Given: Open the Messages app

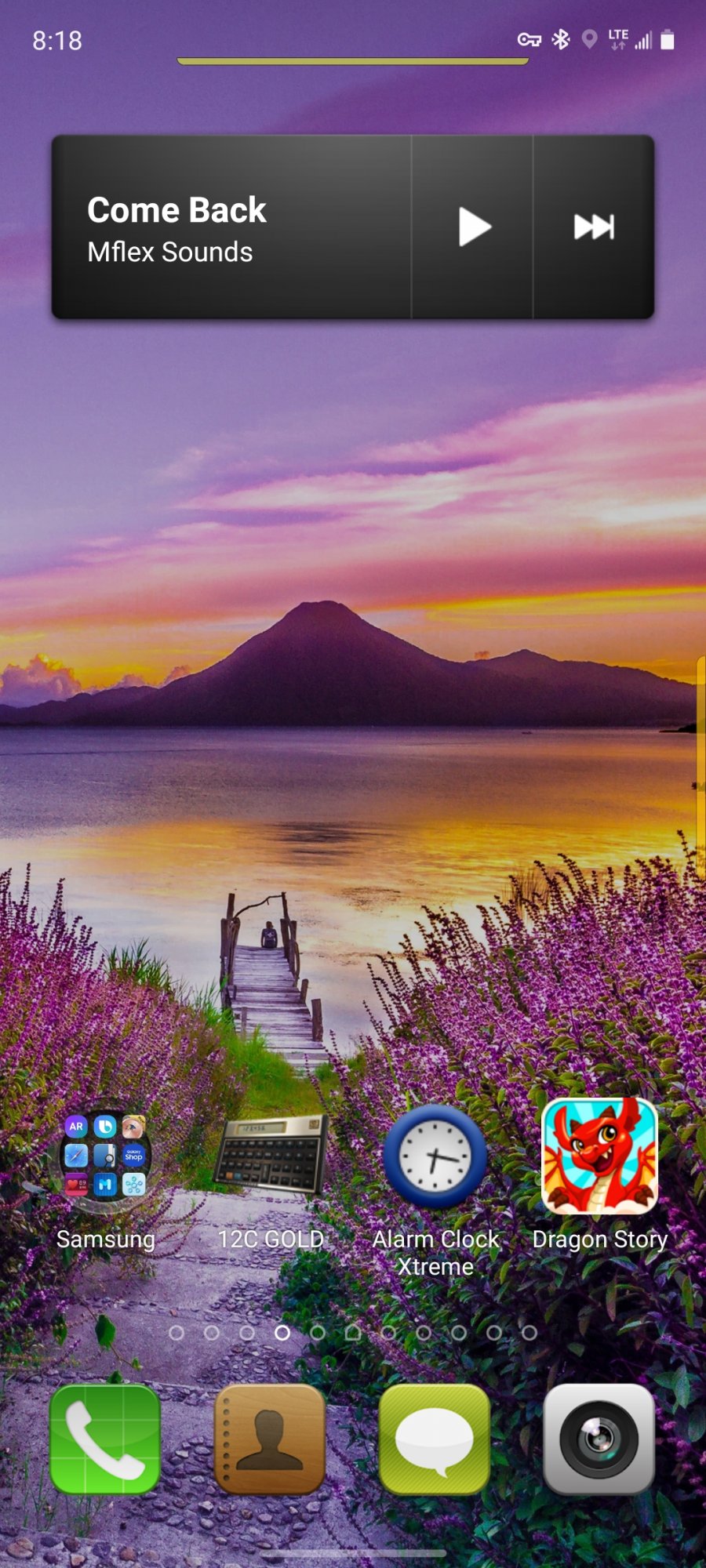Looking at the screenshot, I should coord(435,1439).
